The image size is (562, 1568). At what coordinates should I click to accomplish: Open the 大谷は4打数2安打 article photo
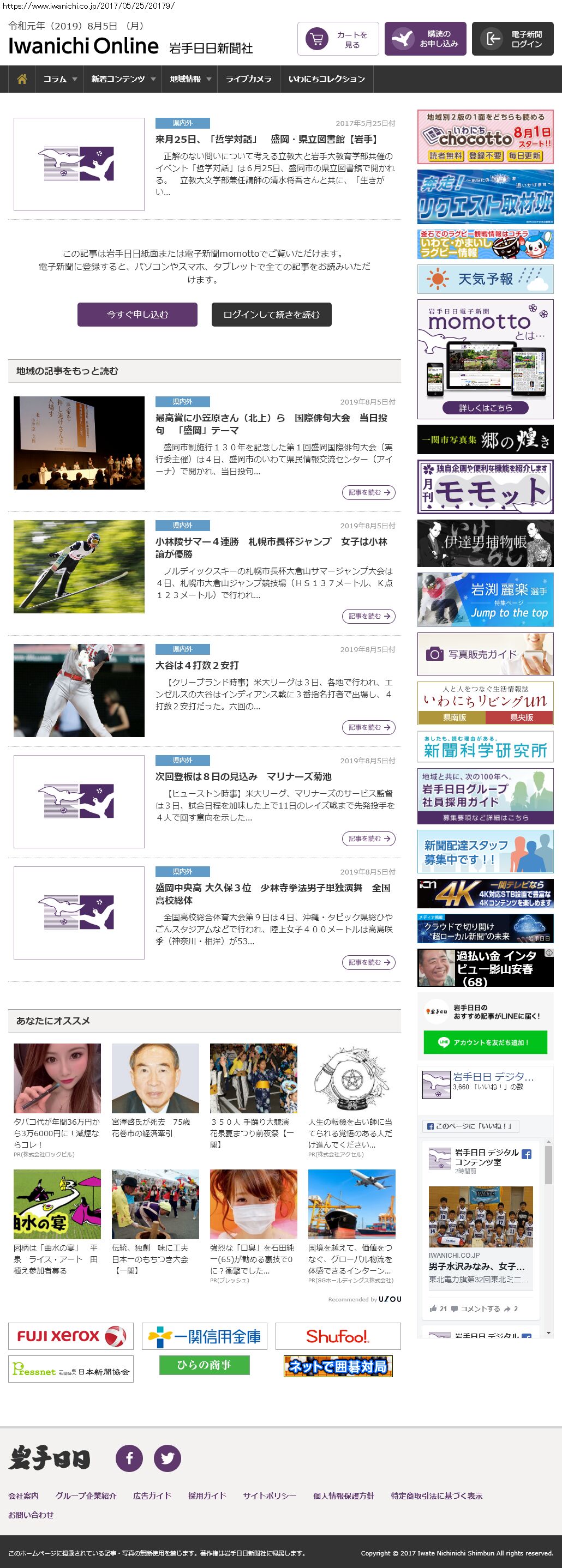coord(79,690)
